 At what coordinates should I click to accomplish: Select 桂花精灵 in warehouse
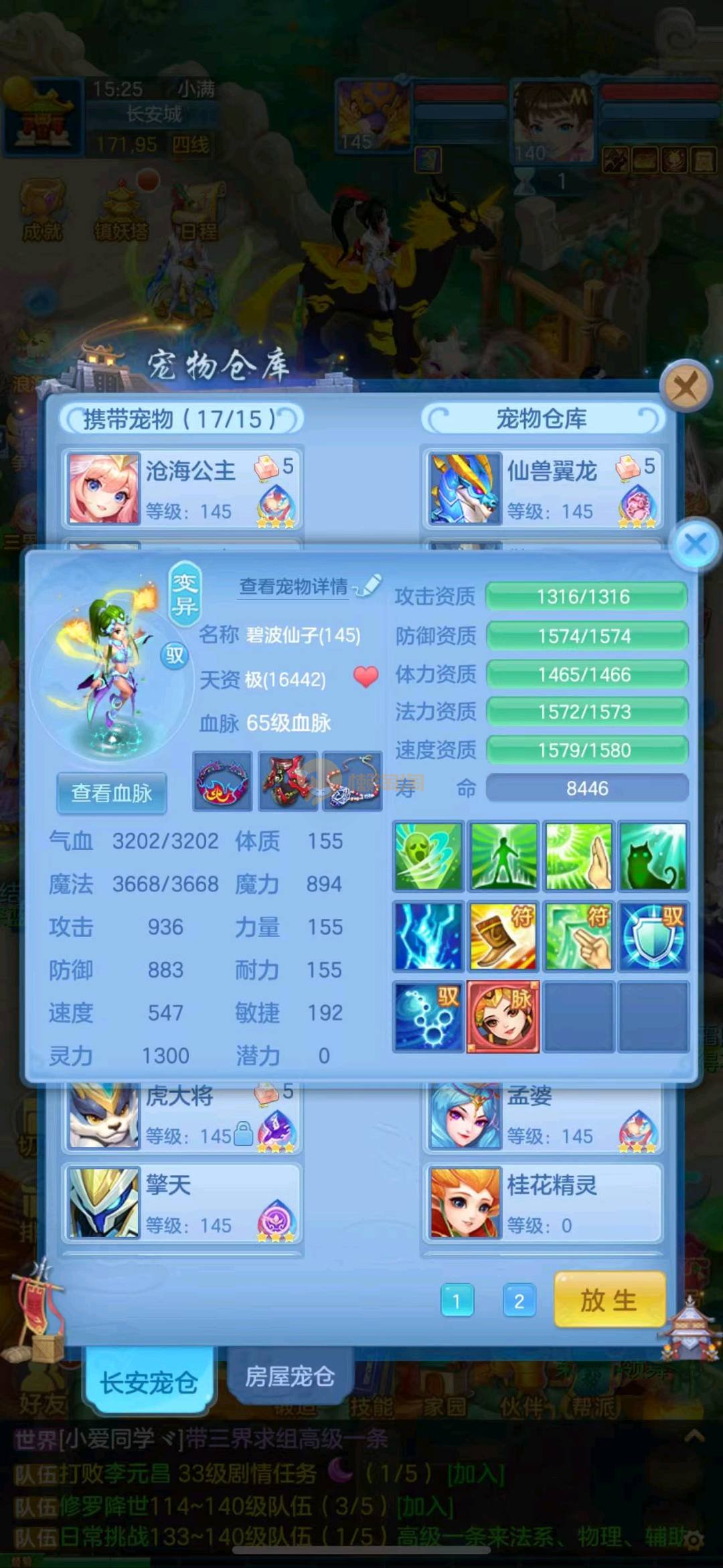(542, 1203)
